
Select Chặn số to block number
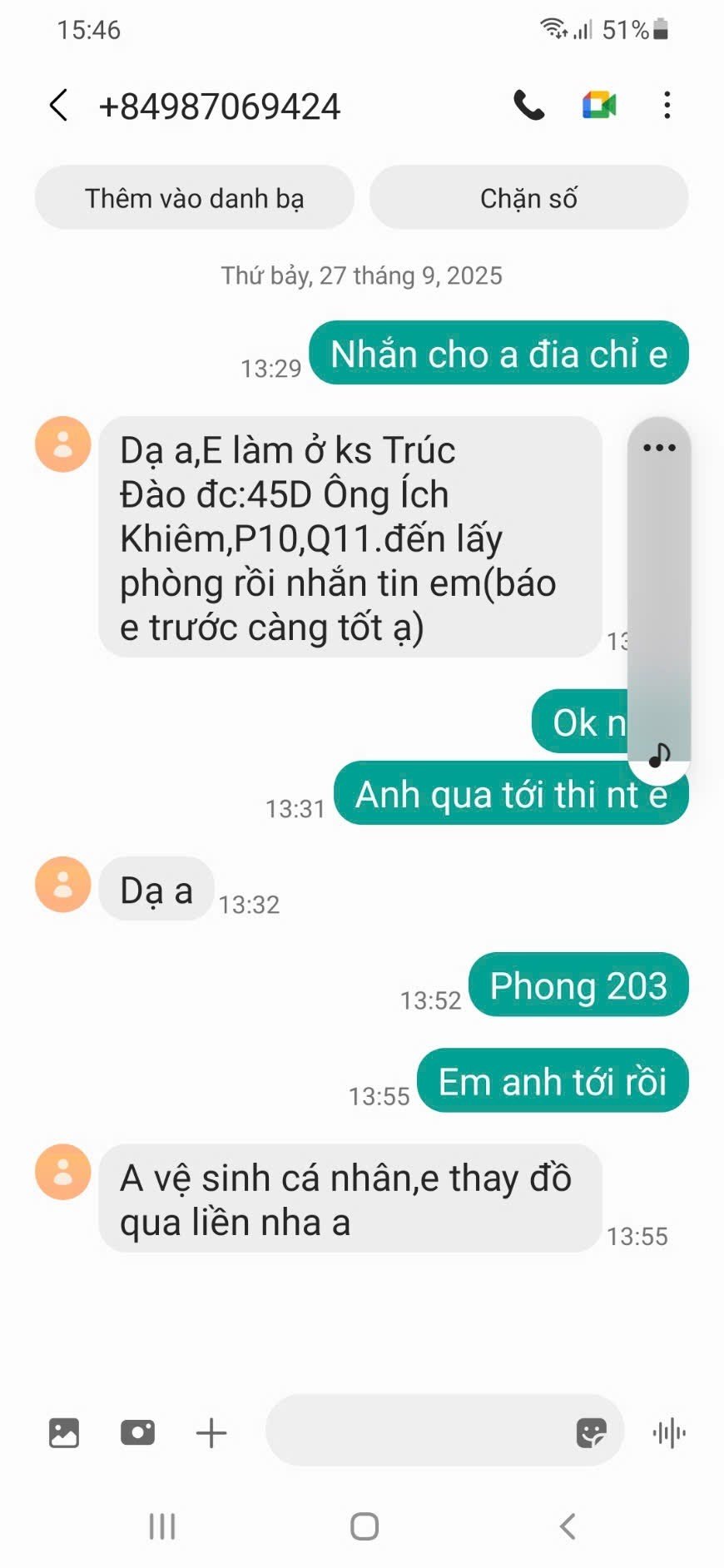pyautogui.click(x=528, y=198)
